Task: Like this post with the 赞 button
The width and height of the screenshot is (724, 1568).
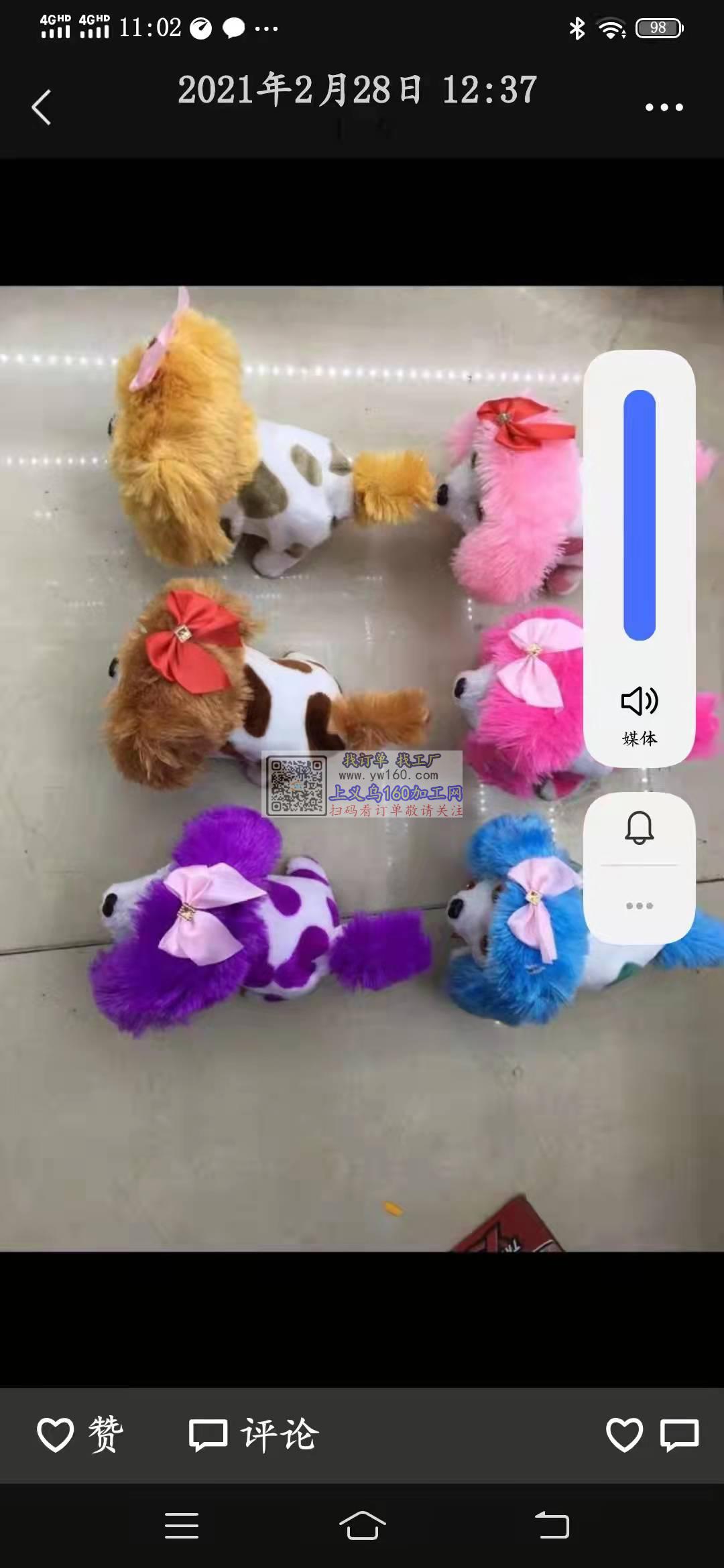Action: (80, 1435)
